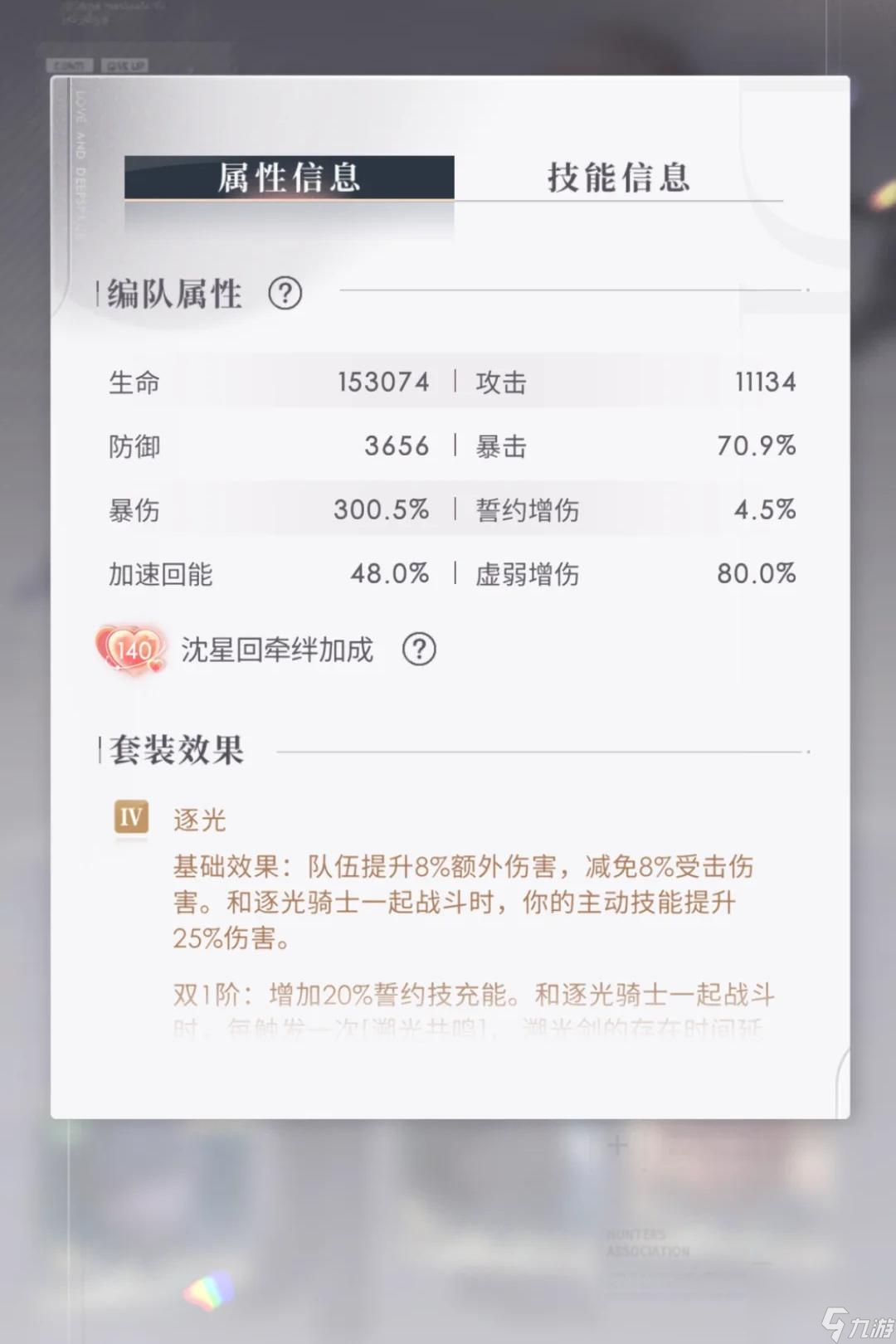This screenshot has height=1344, width=896.
Task: Open help icon next to 编队属性
Action: click(285, 294)
